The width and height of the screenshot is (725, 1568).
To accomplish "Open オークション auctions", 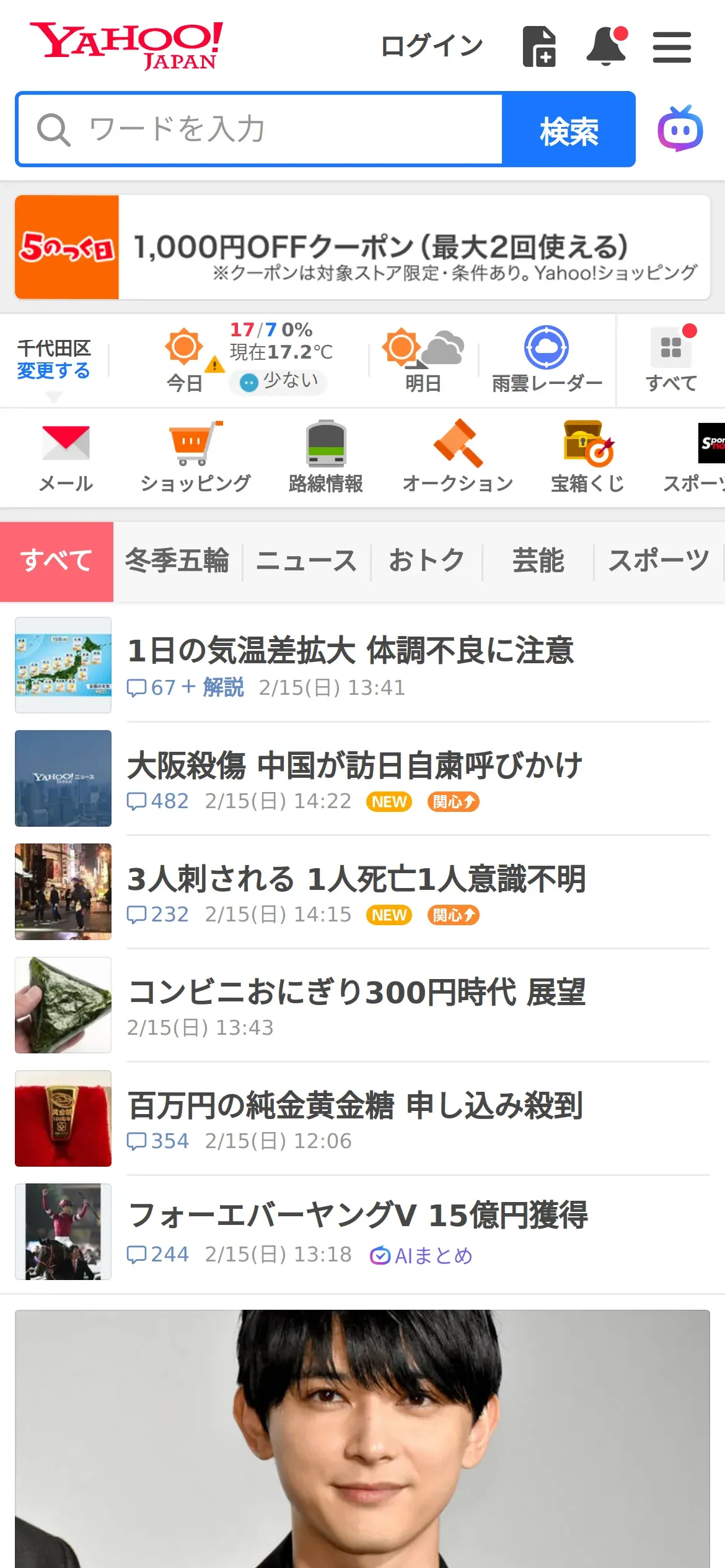I will tap(457, 458).
